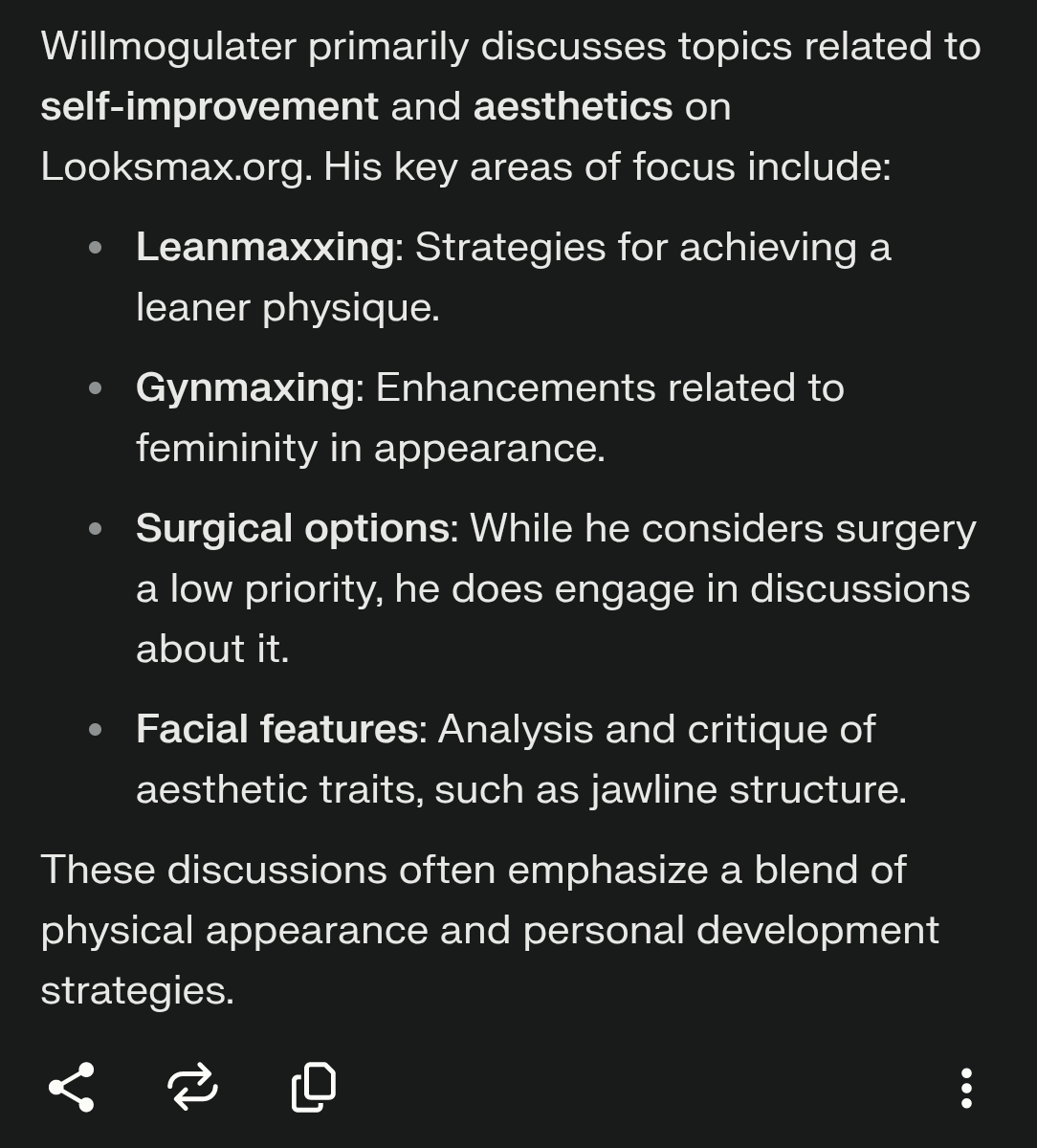Open the three-dot overflow menu

pos(966,1088)
